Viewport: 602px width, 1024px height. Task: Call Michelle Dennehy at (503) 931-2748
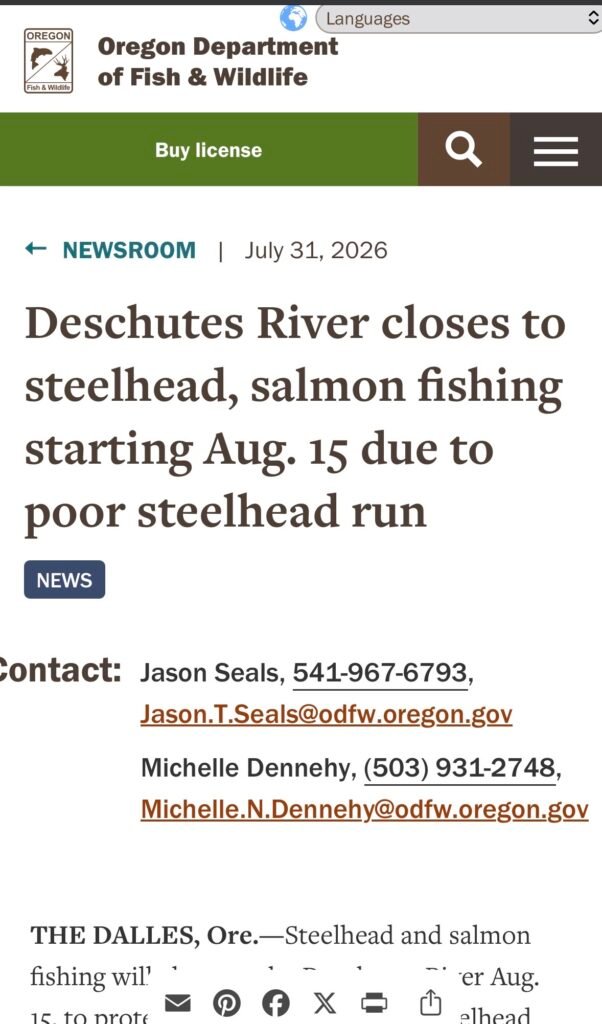[460, 767]
